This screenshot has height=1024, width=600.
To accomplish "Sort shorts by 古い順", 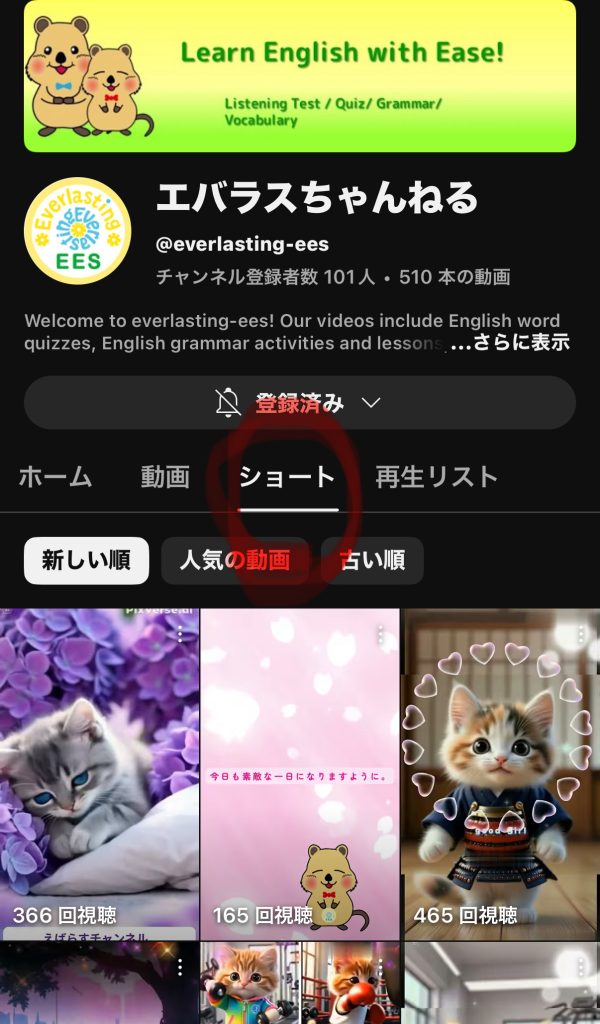I will 372,561.
